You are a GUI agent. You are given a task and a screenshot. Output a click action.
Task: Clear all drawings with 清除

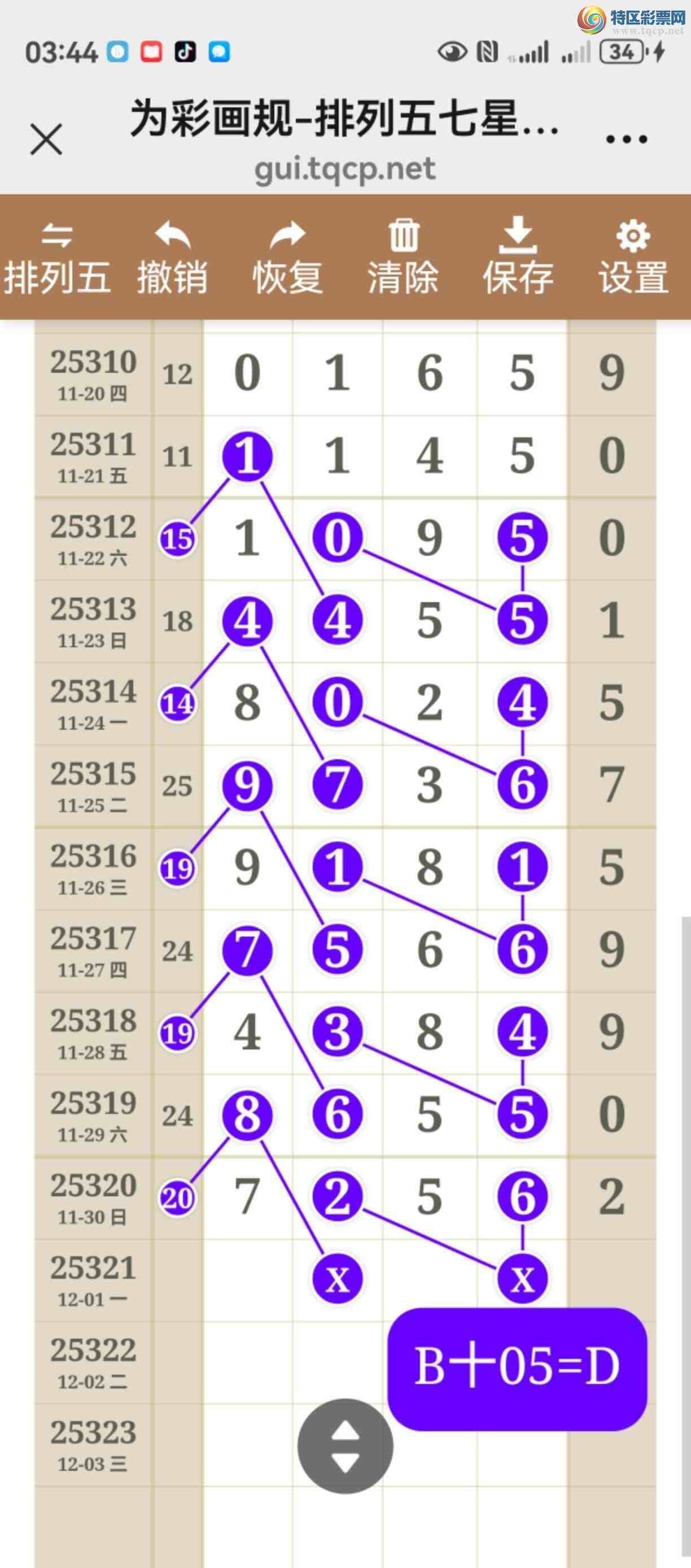pyautogui.click(x=403, y=259)
